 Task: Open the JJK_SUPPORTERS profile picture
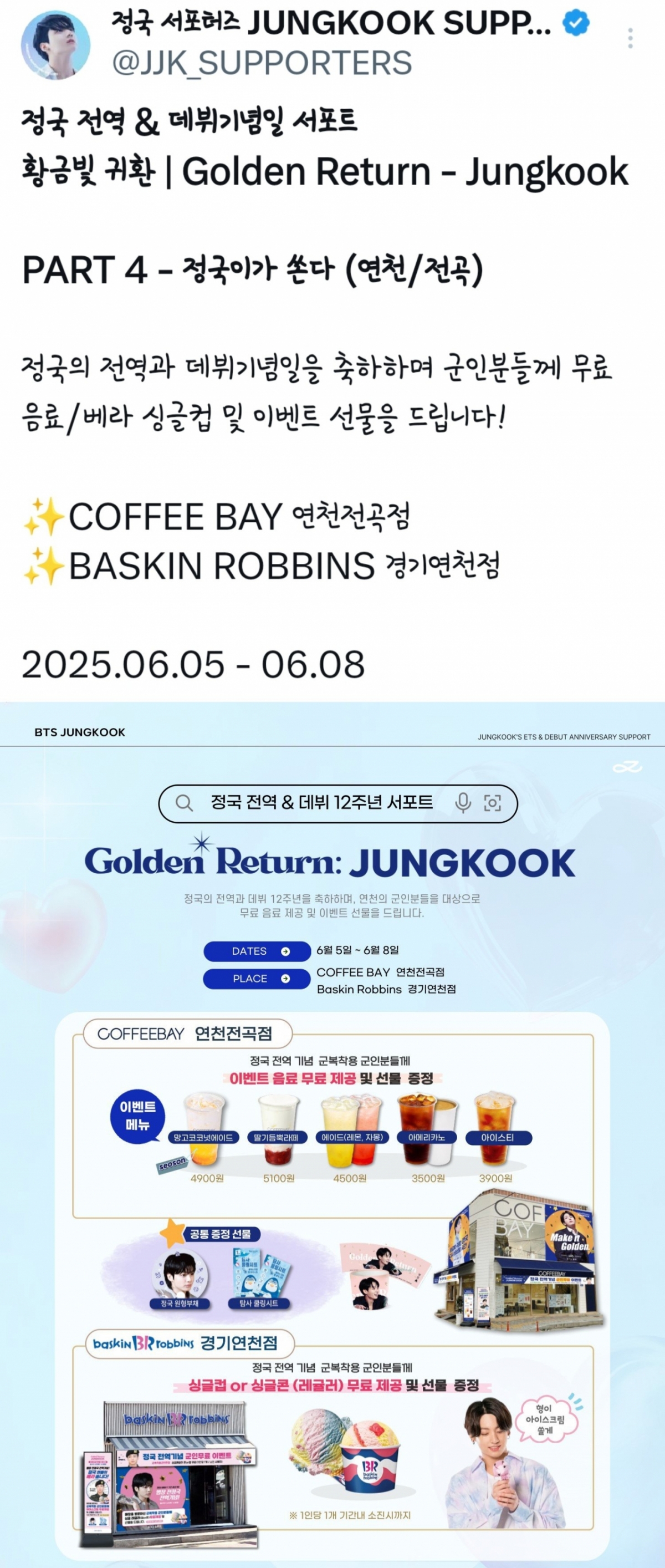point(55,44)
